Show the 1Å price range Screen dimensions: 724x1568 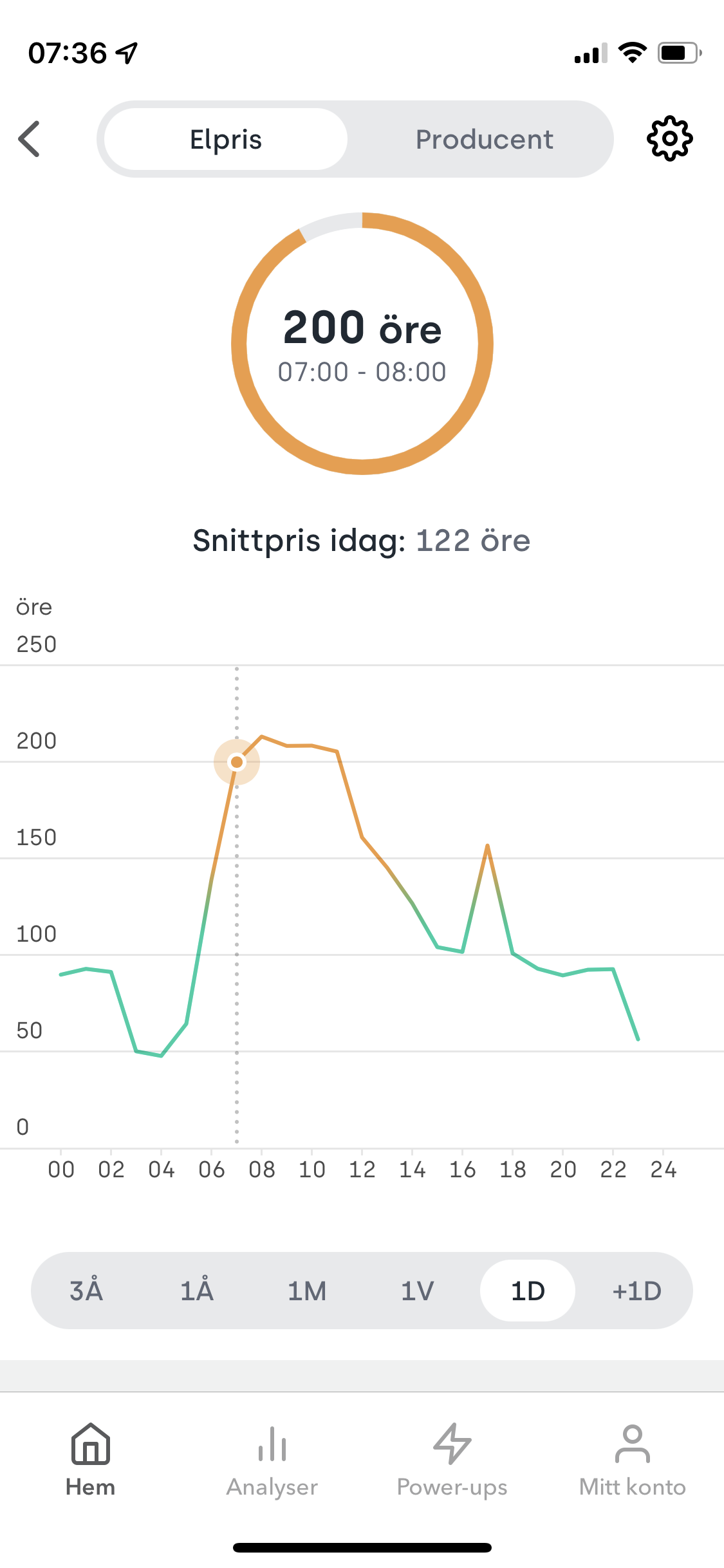(x=197, y=1291)
